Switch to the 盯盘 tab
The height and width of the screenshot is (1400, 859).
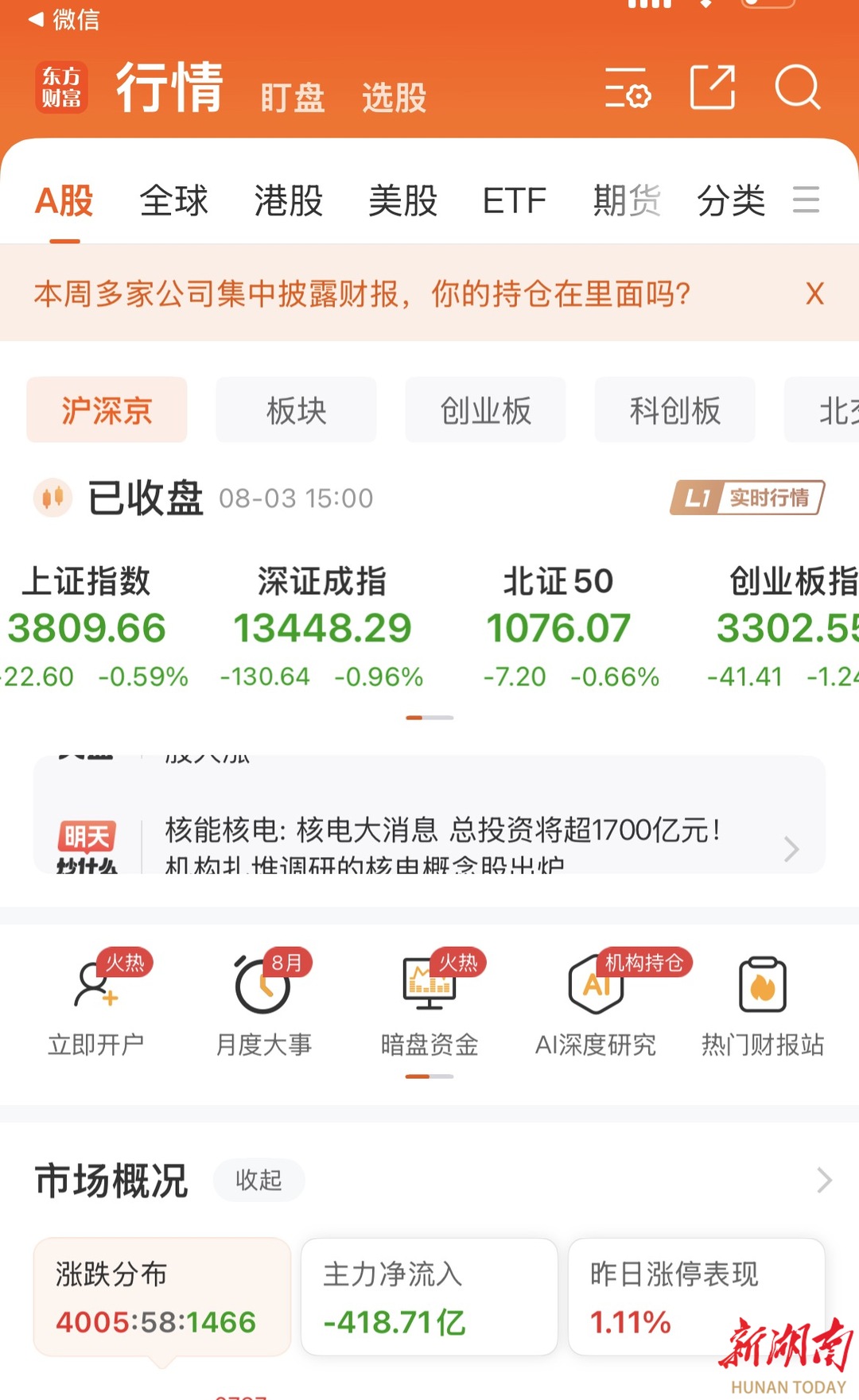point(293,98)
